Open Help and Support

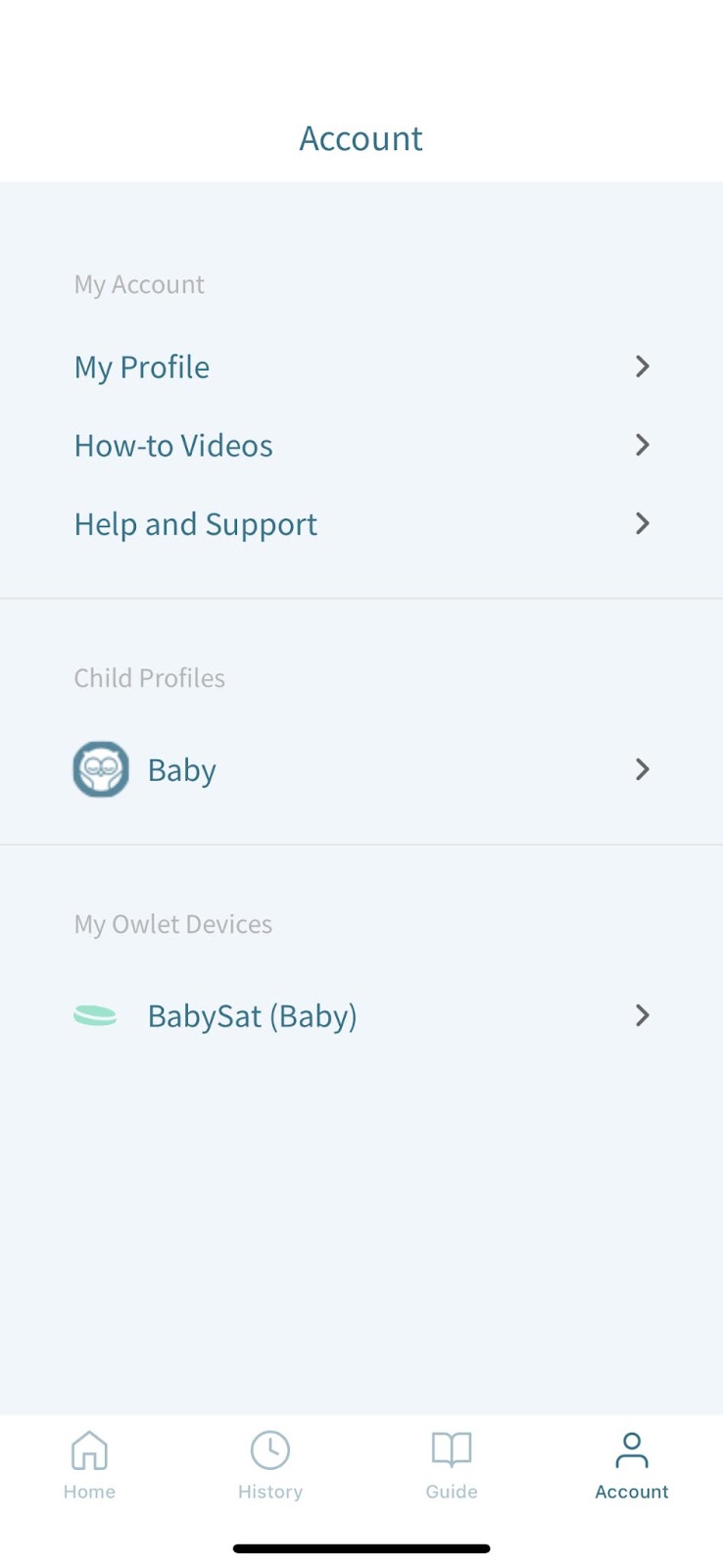361,524
